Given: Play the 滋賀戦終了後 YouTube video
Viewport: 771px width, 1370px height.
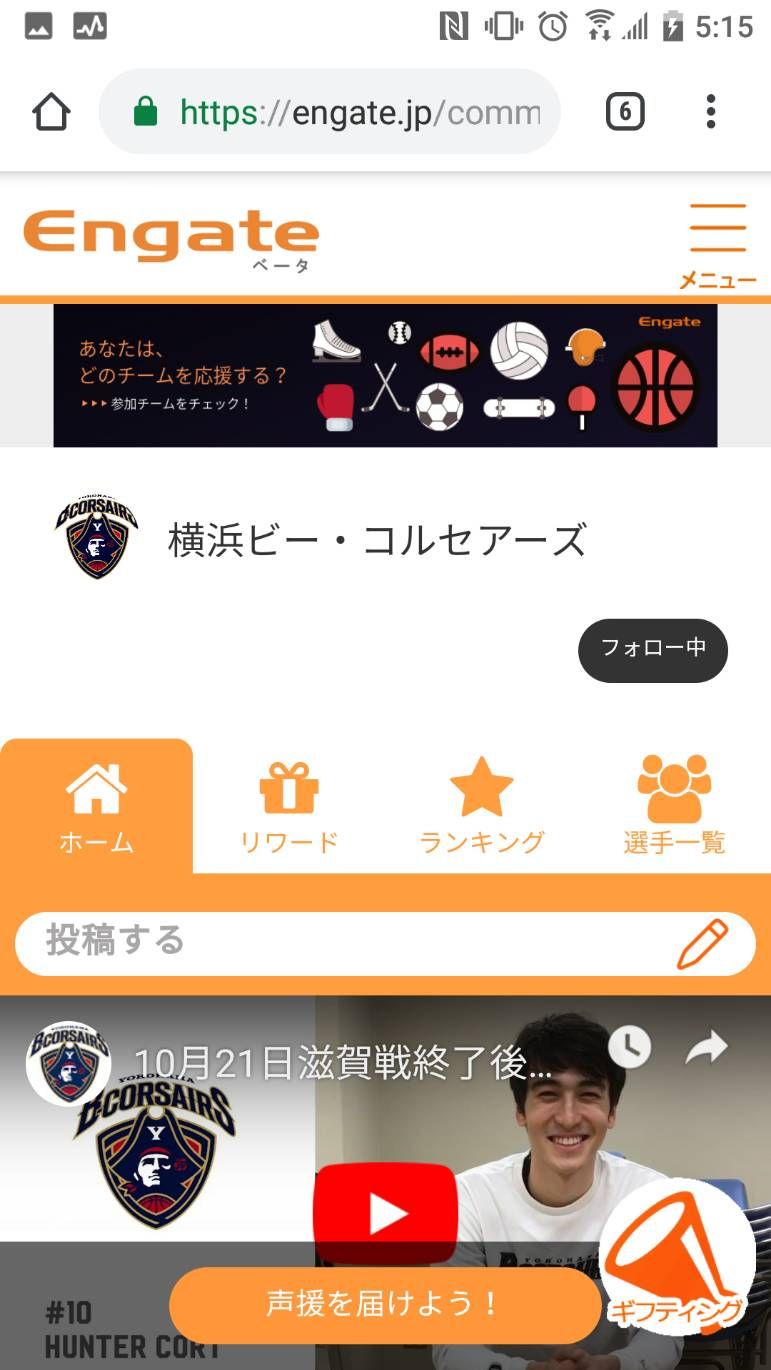Looking at the screenshot, I should [x=385, y=1212].
